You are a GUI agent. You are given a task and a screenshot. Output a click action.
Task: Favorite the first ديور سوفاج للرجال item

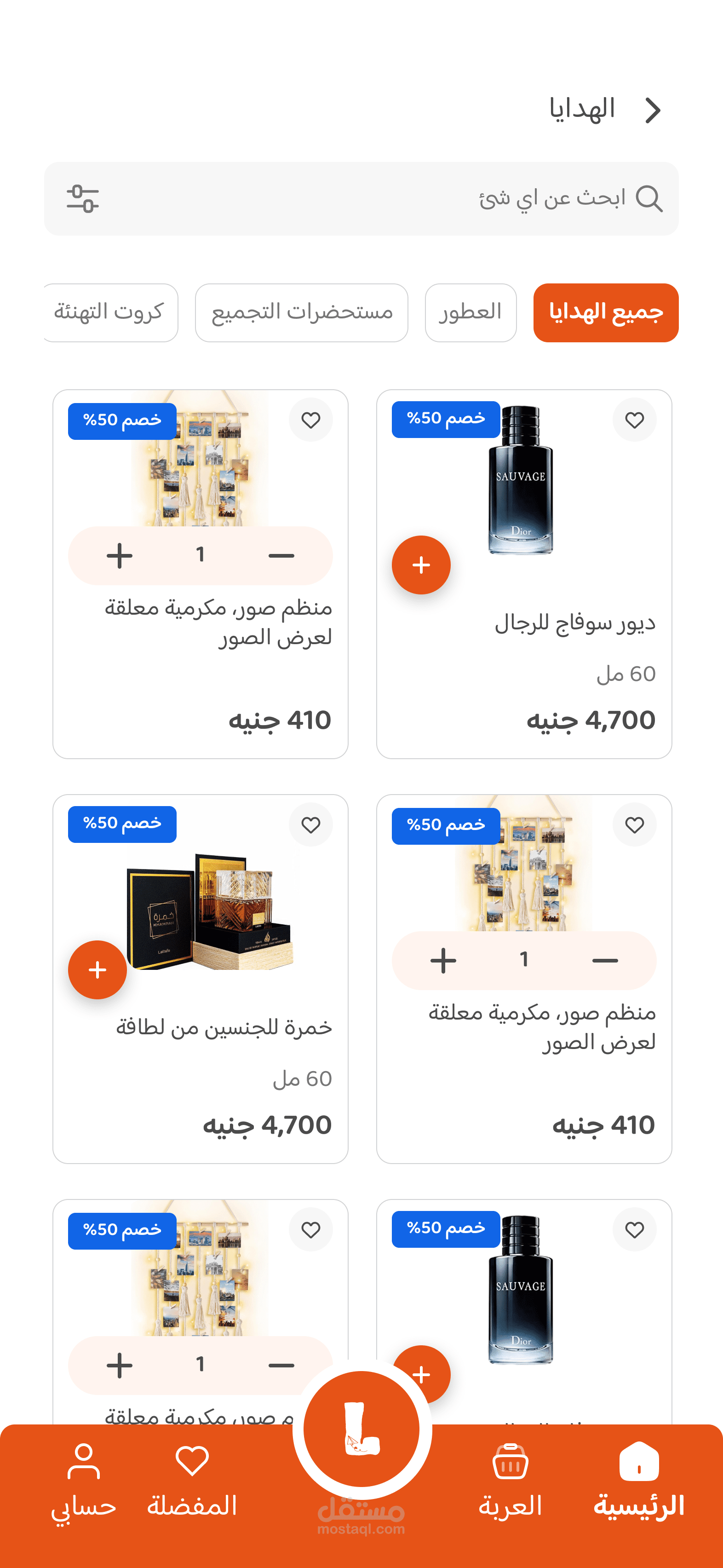pyautogui.click(x=634, y=420)
